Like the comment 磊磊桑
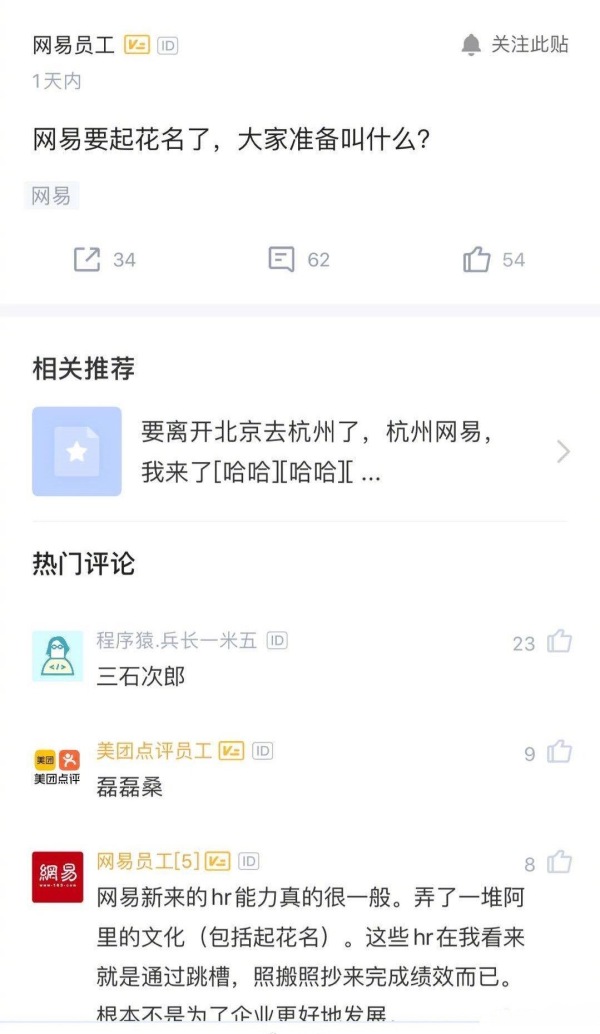The image size is (600, 1034). coord(559,752)
